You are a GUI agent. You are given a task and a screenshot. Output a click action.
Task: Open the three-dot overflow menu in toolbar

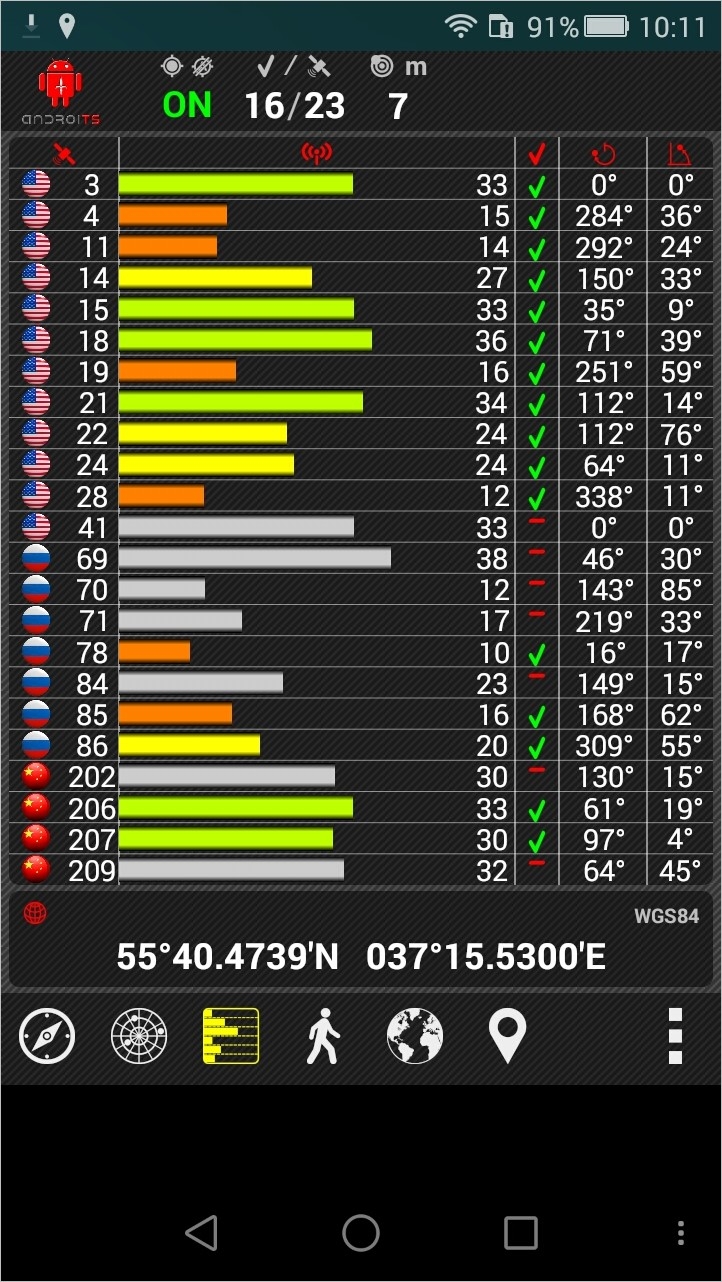coord(675,1036)
